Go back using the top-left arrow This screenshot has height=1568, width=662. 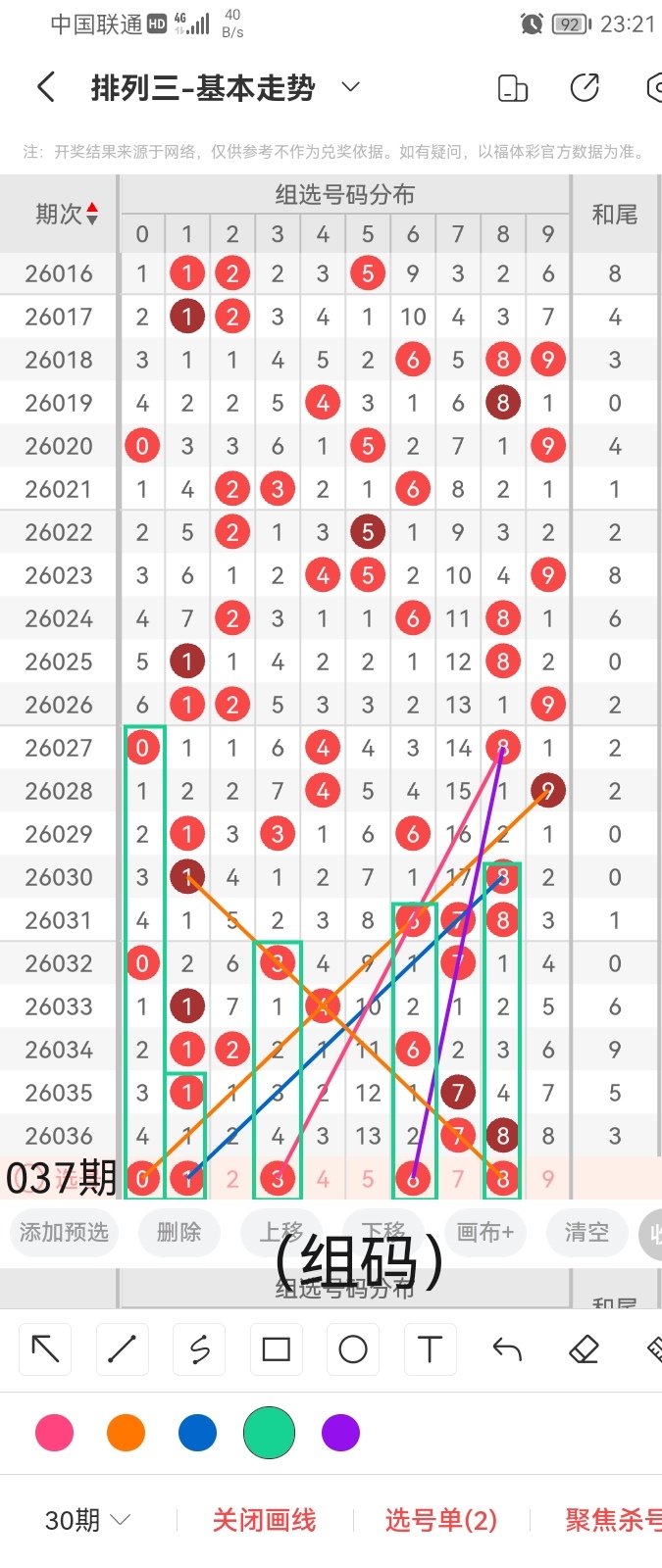point(45,88)
